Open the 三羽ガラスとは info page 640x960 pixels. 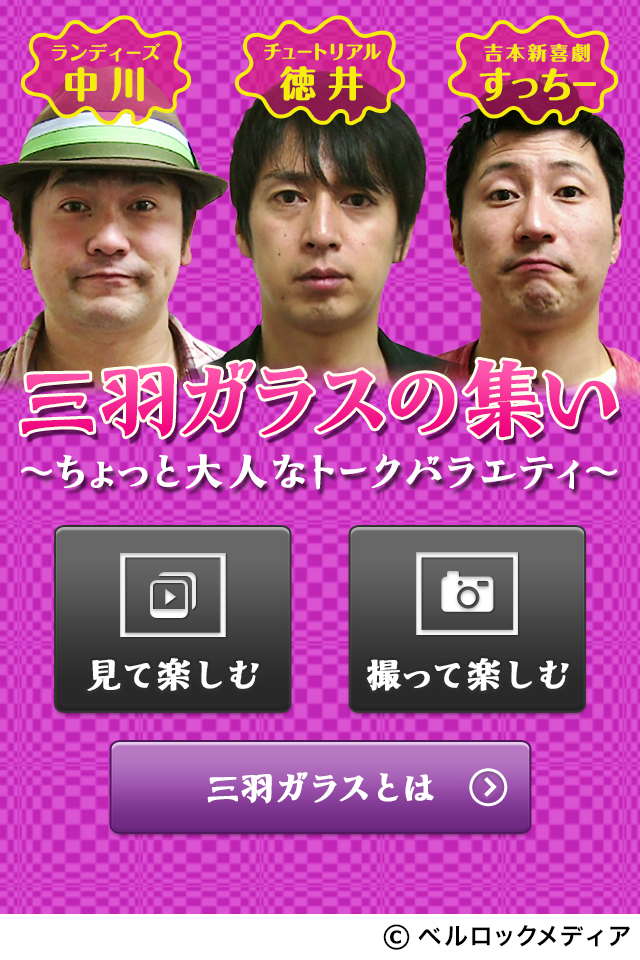pyautogui.click(x=320, y=787)
